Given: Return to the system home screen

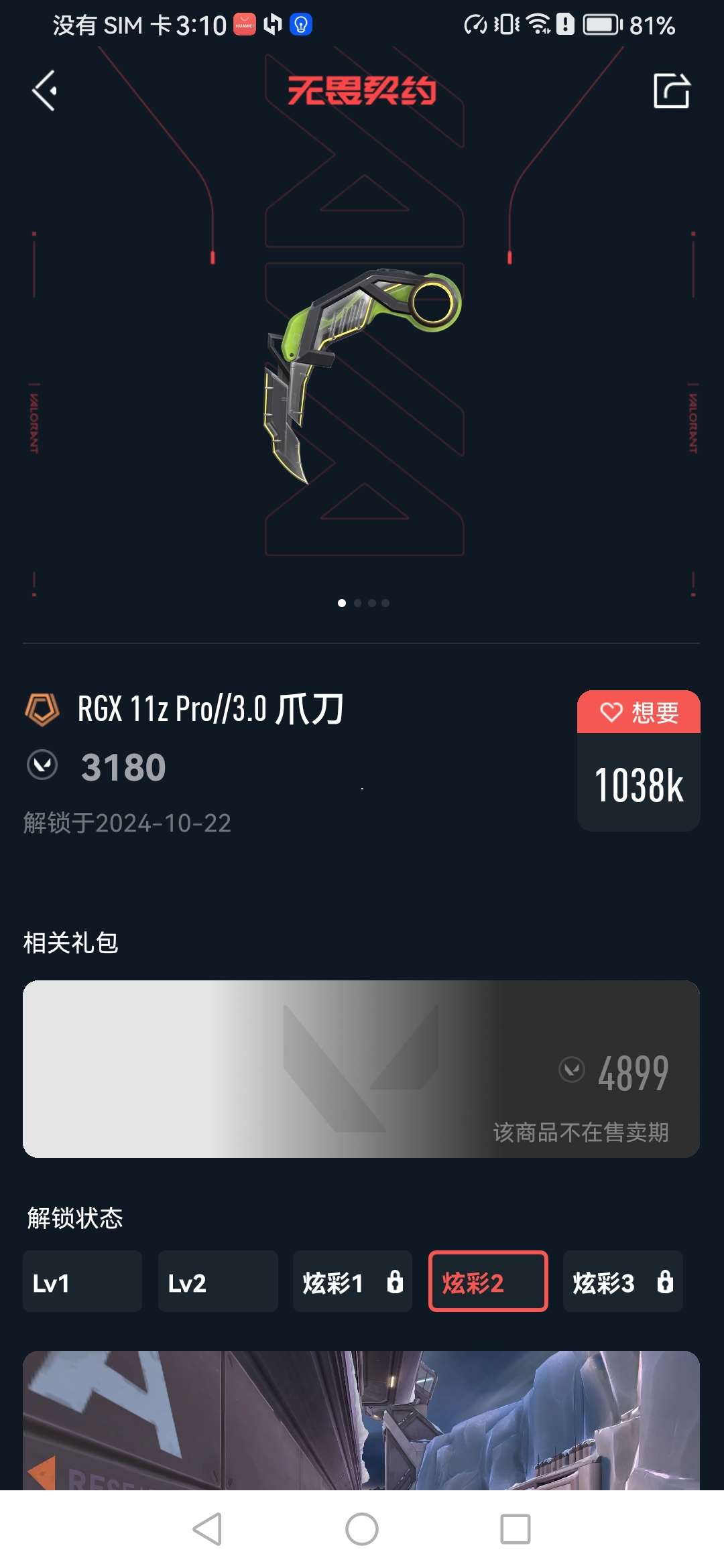Looking at the screenshot, I should coord(362,1529).
